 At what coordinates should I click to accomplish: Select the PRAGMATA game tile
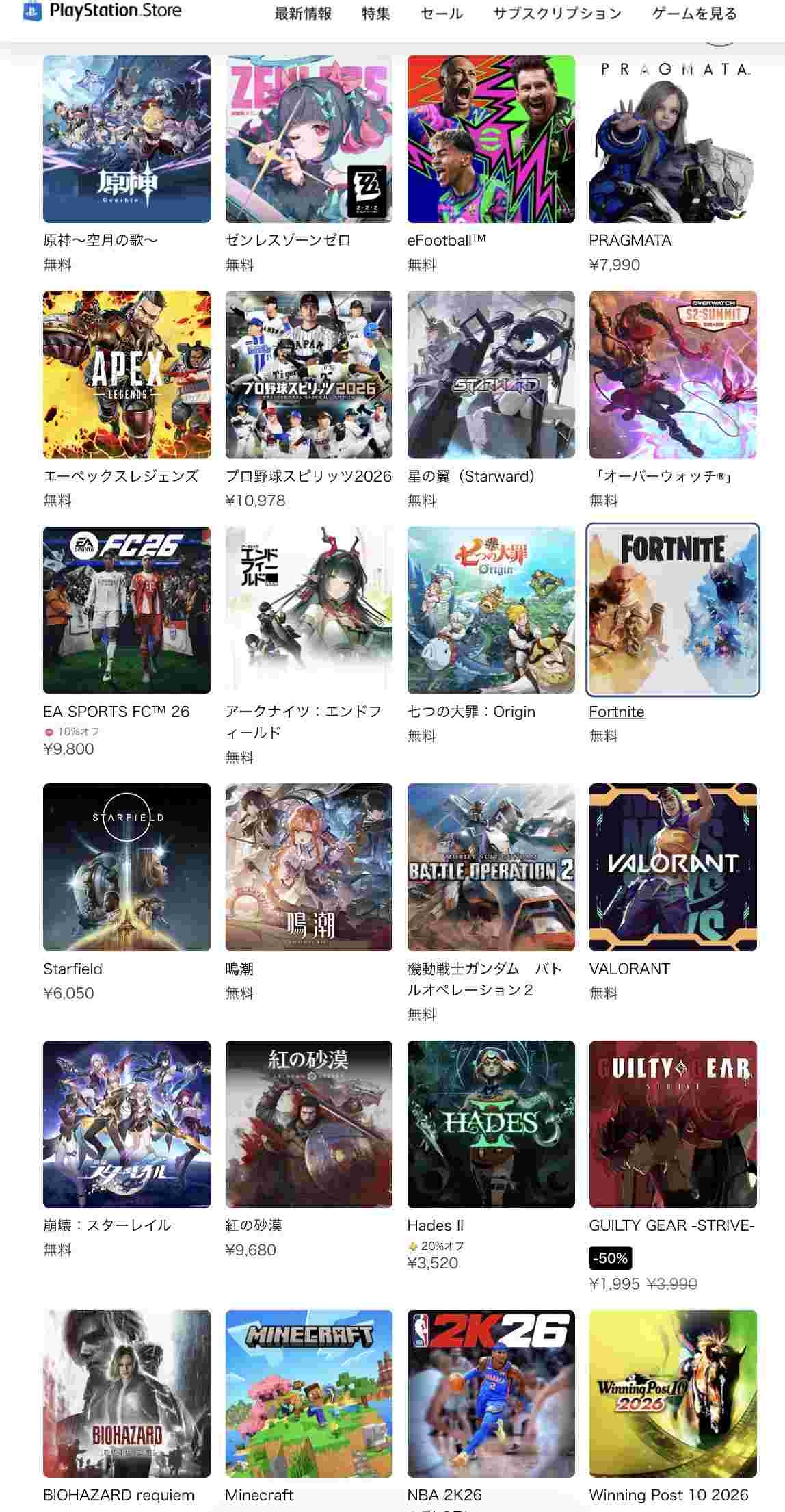[673, 140]
